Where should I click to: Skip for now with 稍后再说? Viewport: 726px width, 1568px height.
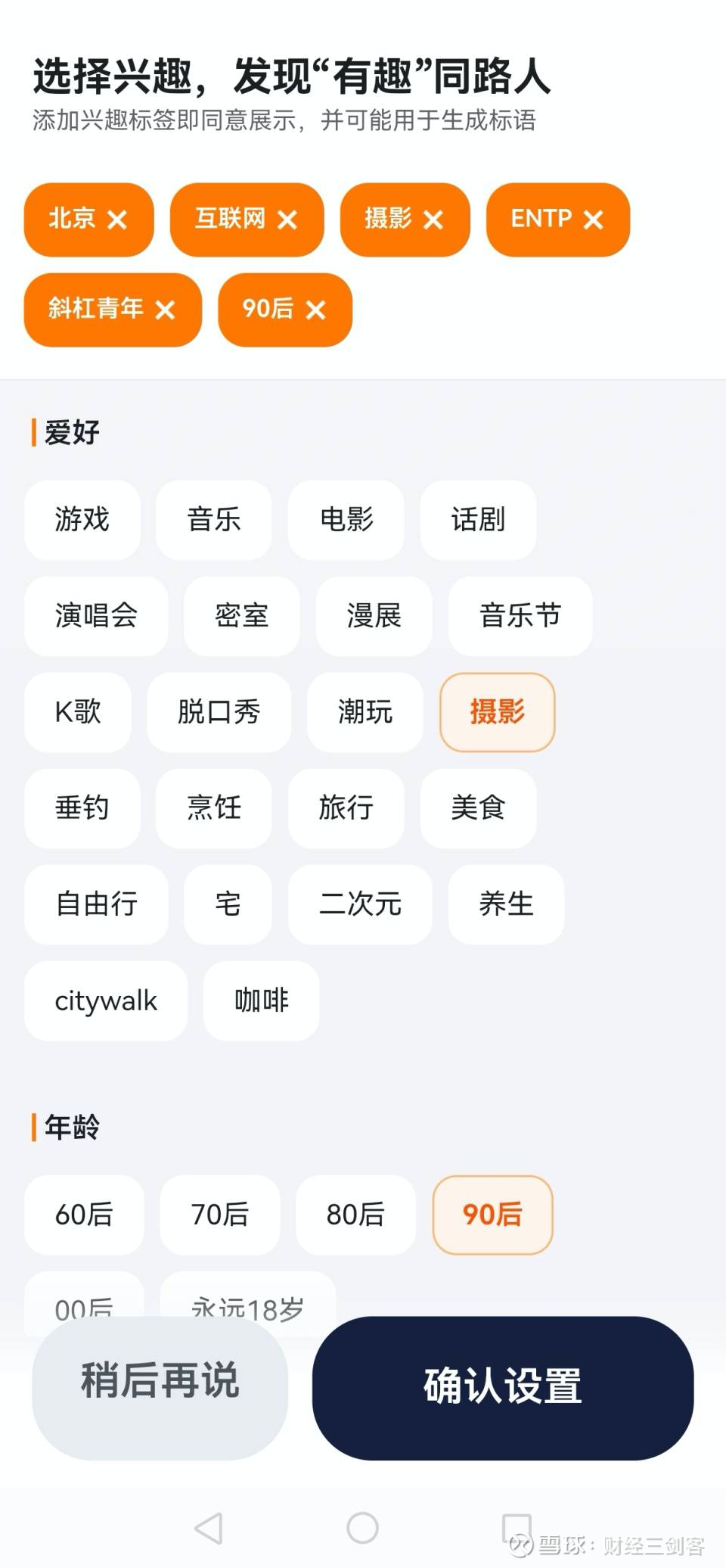[160, 1381]
